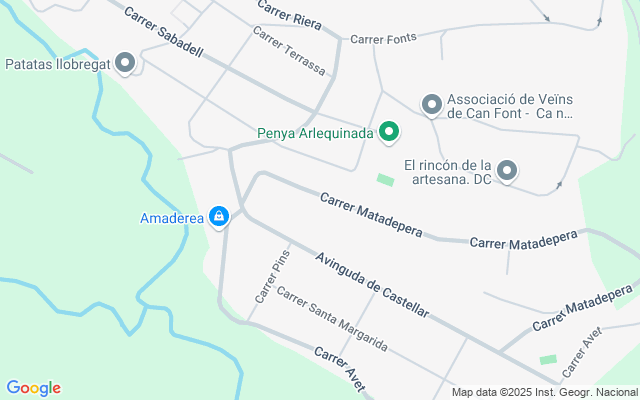640x400 pixels.
Task: Open Associació de Veïns de Can Font marker
Action: [432, 105]
